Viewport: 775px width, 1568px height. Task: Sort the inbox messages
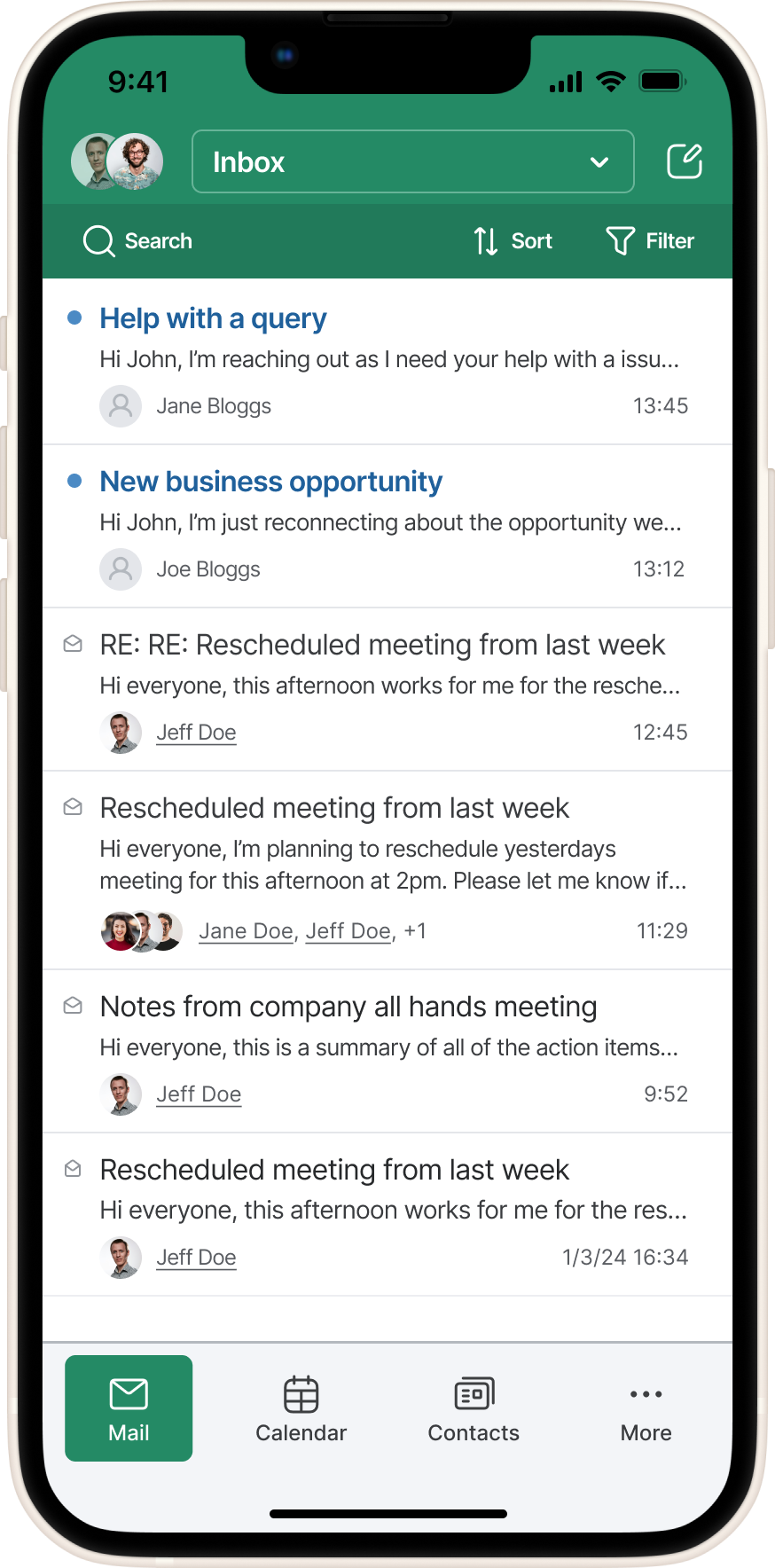coord(513,240)
